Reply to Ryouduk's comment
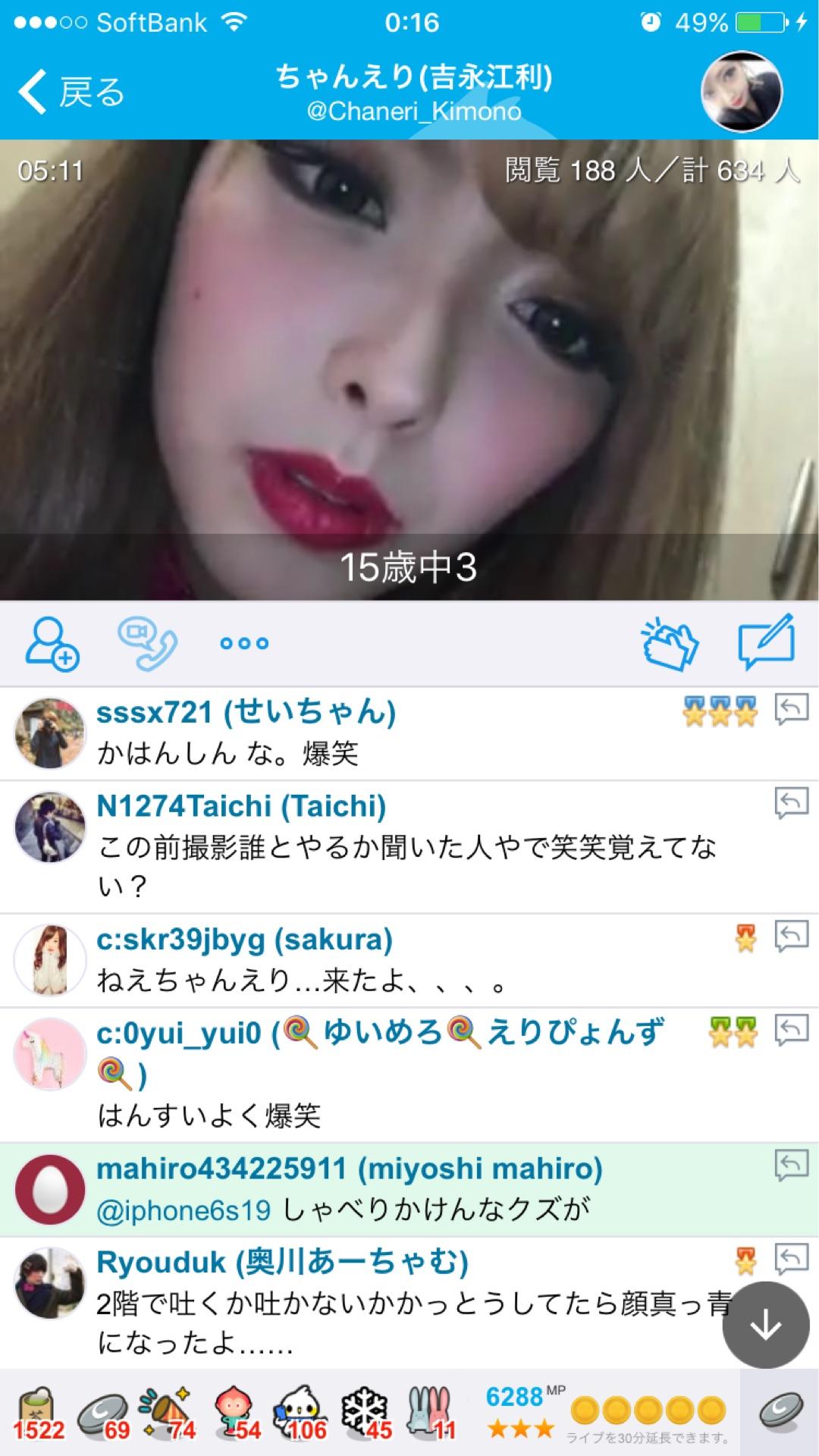 [x=791, y=1259]
